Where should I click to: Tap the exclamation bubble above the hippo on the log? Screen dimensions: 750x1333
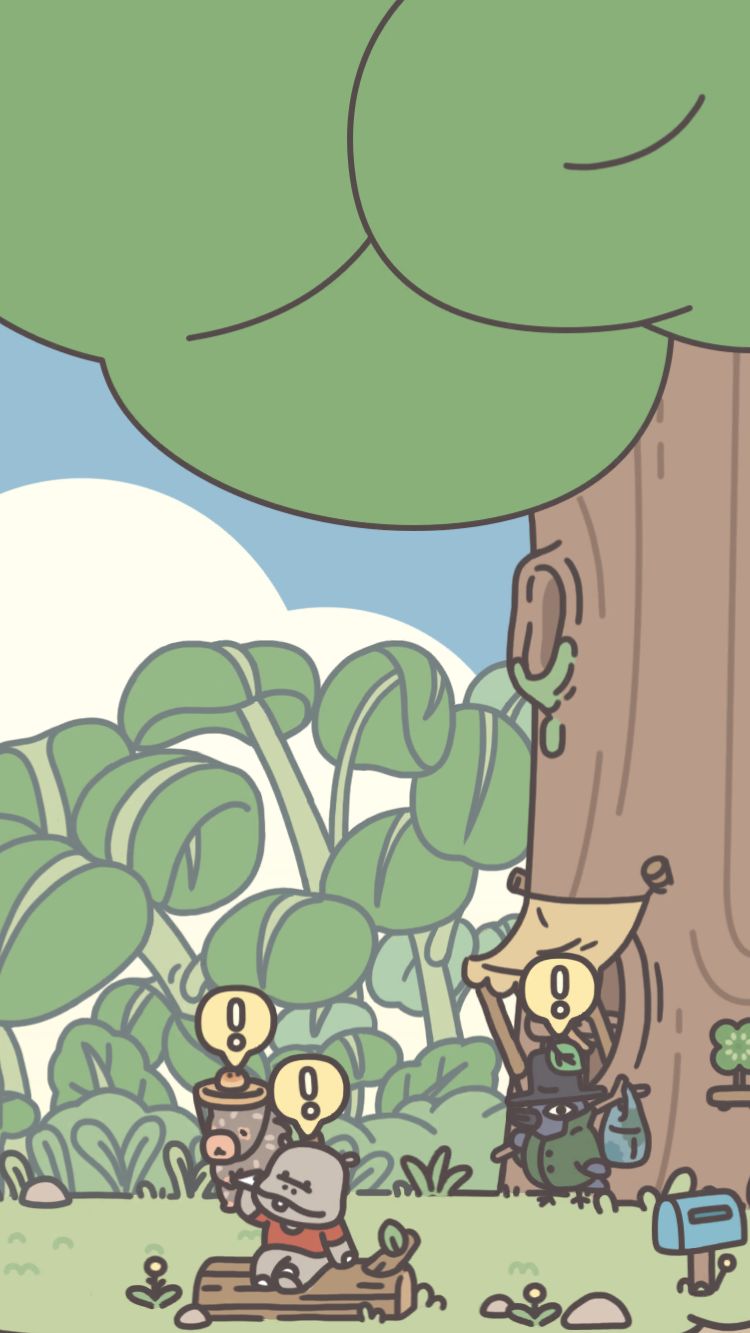coord(310,1091)
